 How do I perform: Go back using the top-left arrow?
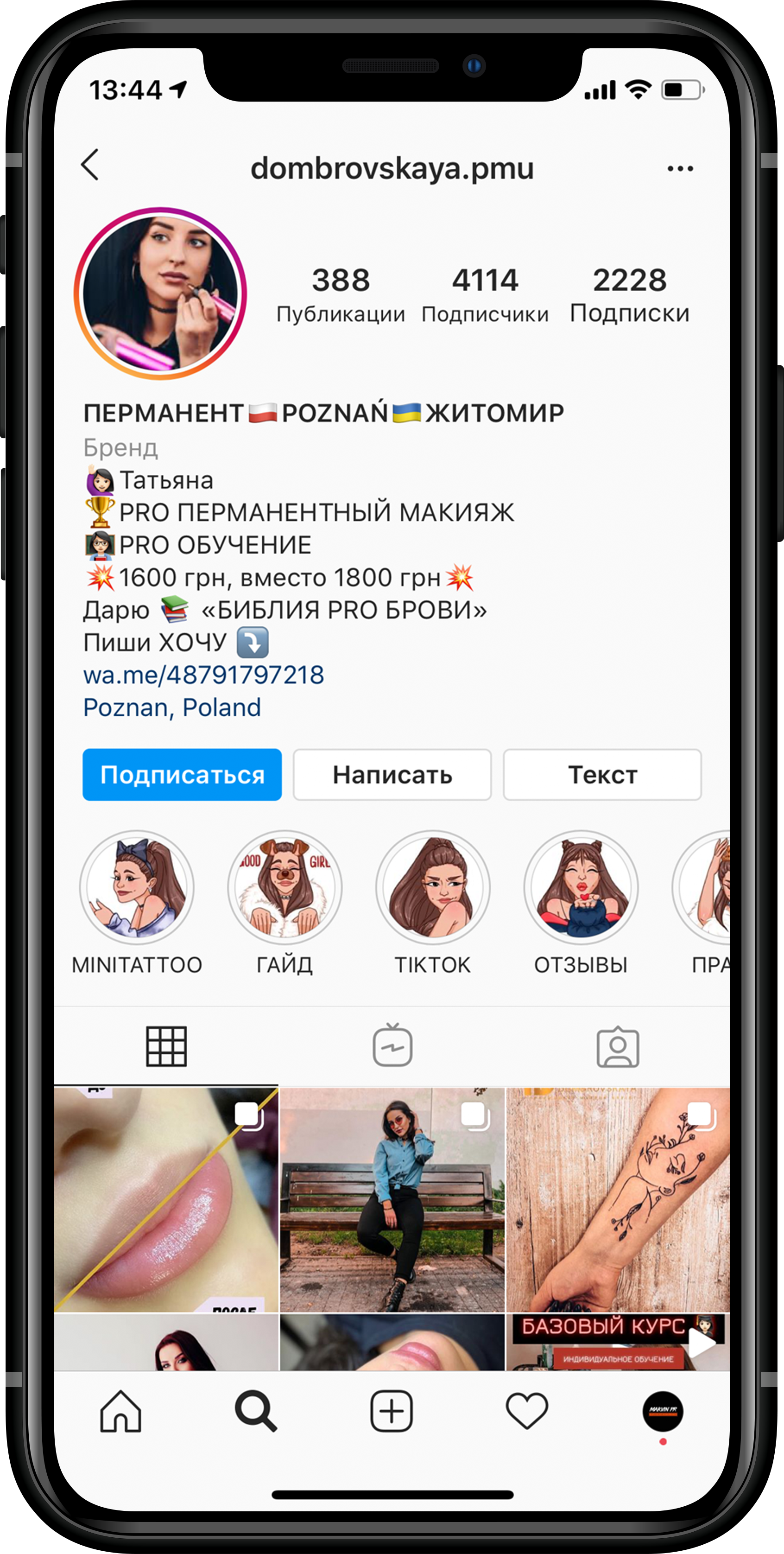[x=90, y=165]
